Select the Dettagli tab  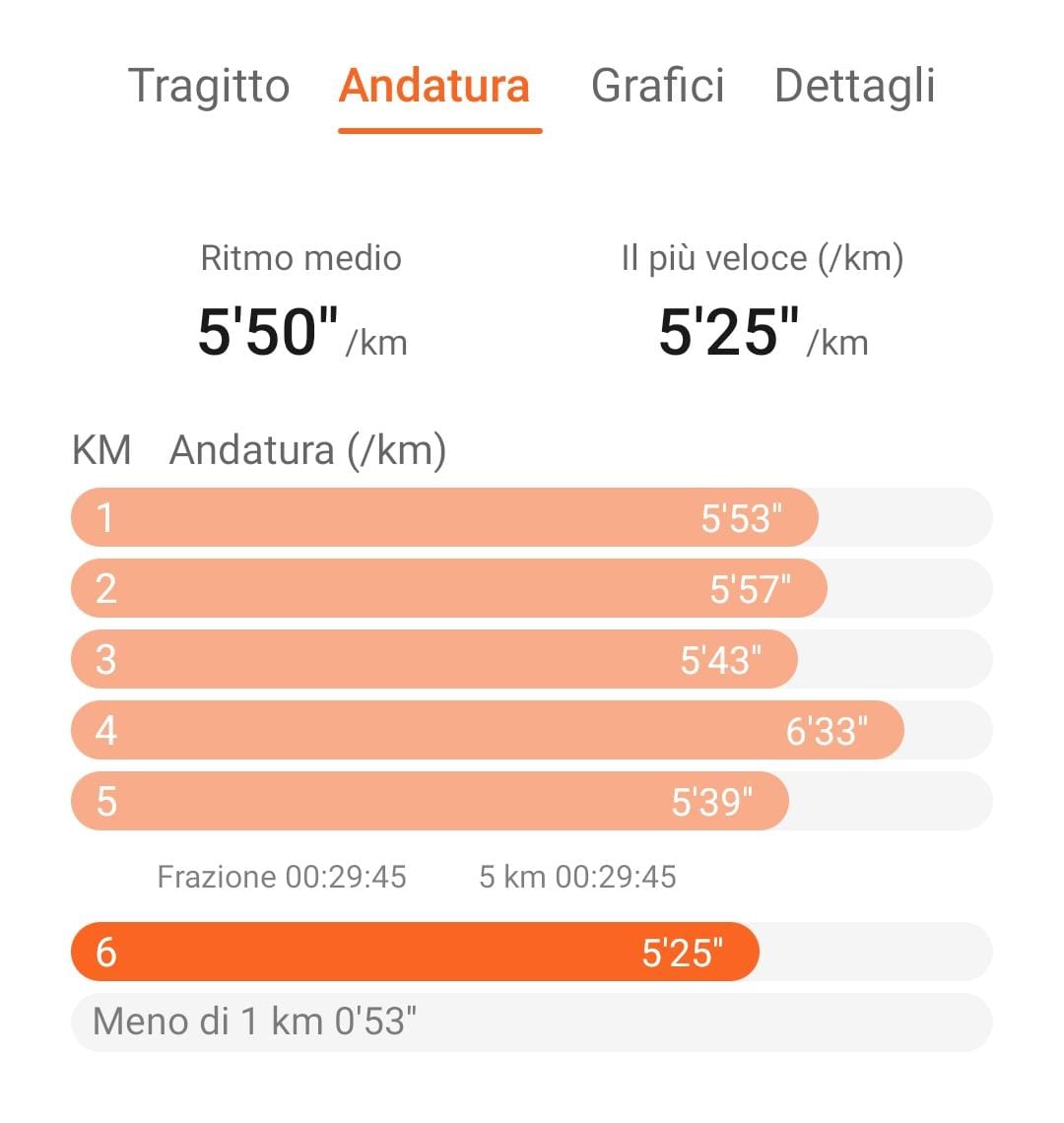tap(855, 87)
